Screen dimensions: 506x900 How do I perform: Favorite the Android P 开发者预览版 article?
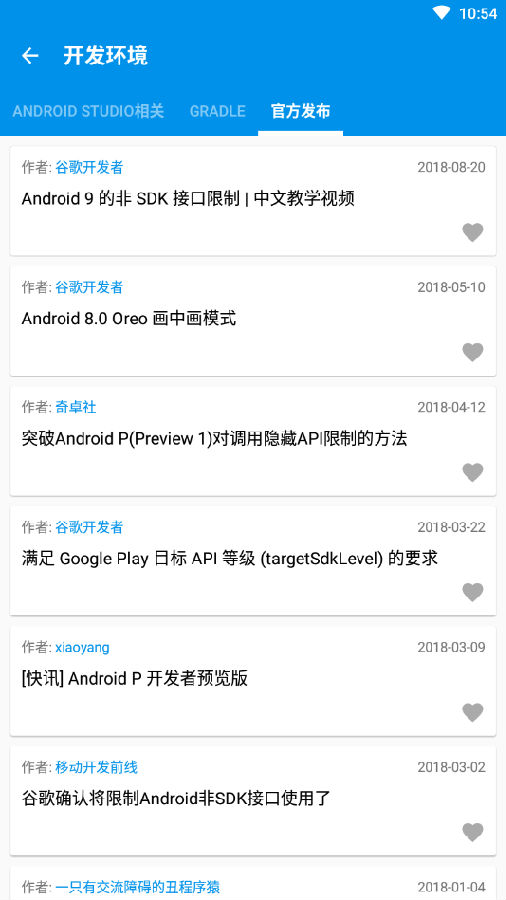point(473,712)
